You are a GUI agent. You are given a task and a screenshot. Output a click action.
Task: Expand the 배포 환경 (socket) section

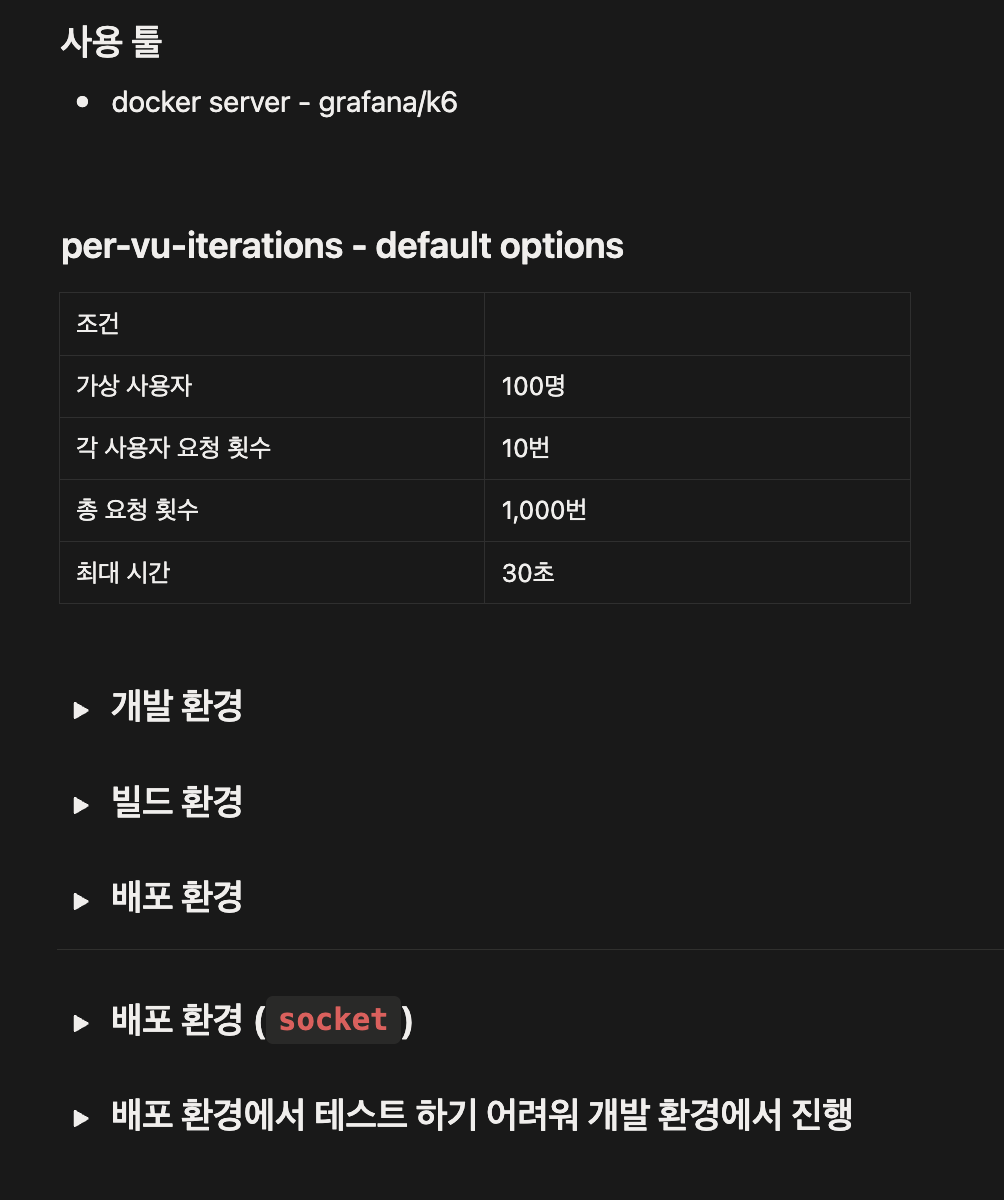pos(81,1023)
